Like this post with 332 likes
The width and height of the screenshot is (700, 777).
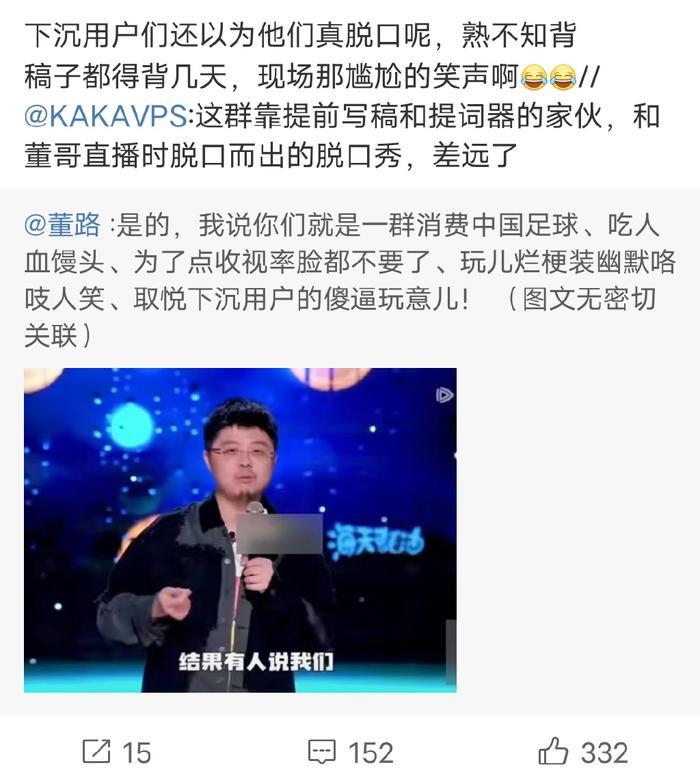pyautogui.click(x=583, y=751)
